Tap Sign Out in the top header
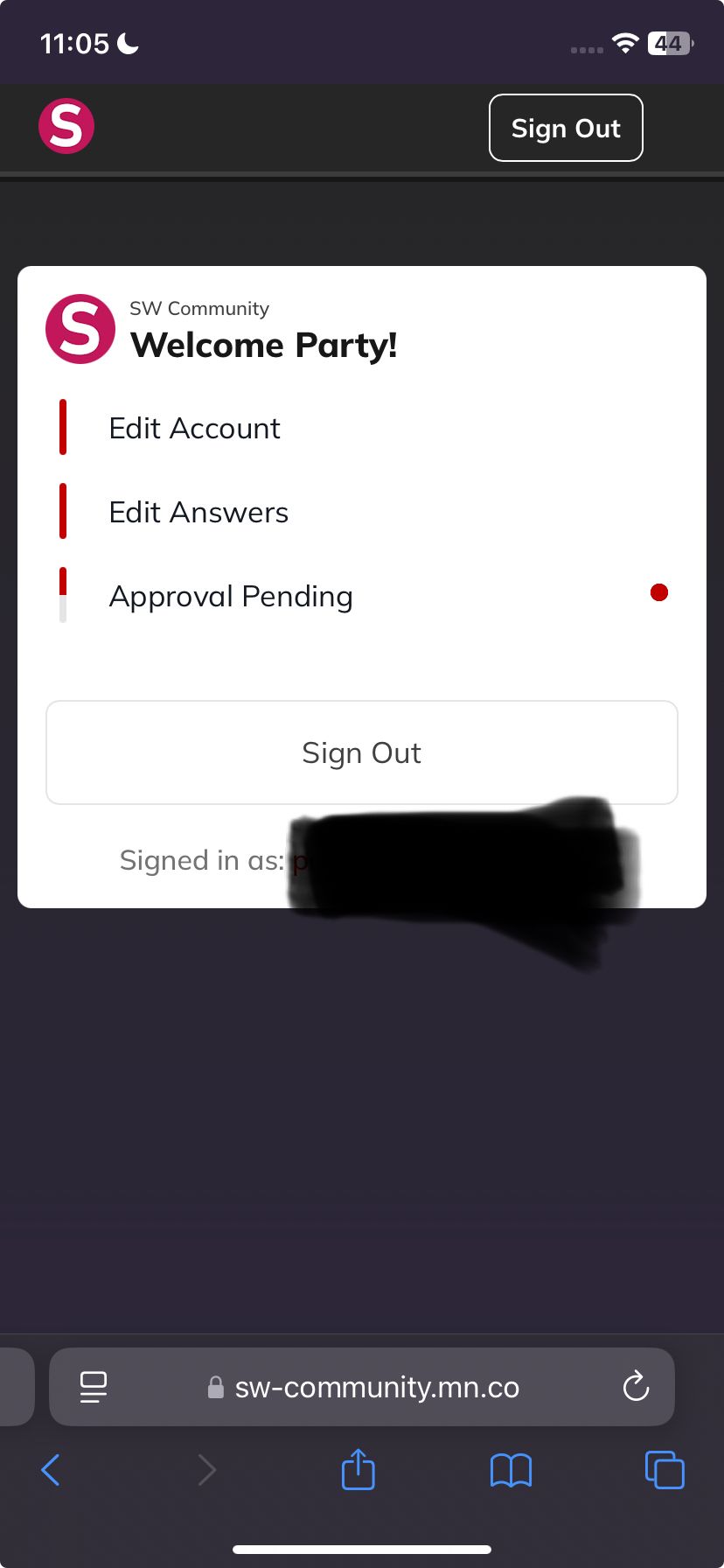Viewport: 724px width, 1568px height. point(566,128)
